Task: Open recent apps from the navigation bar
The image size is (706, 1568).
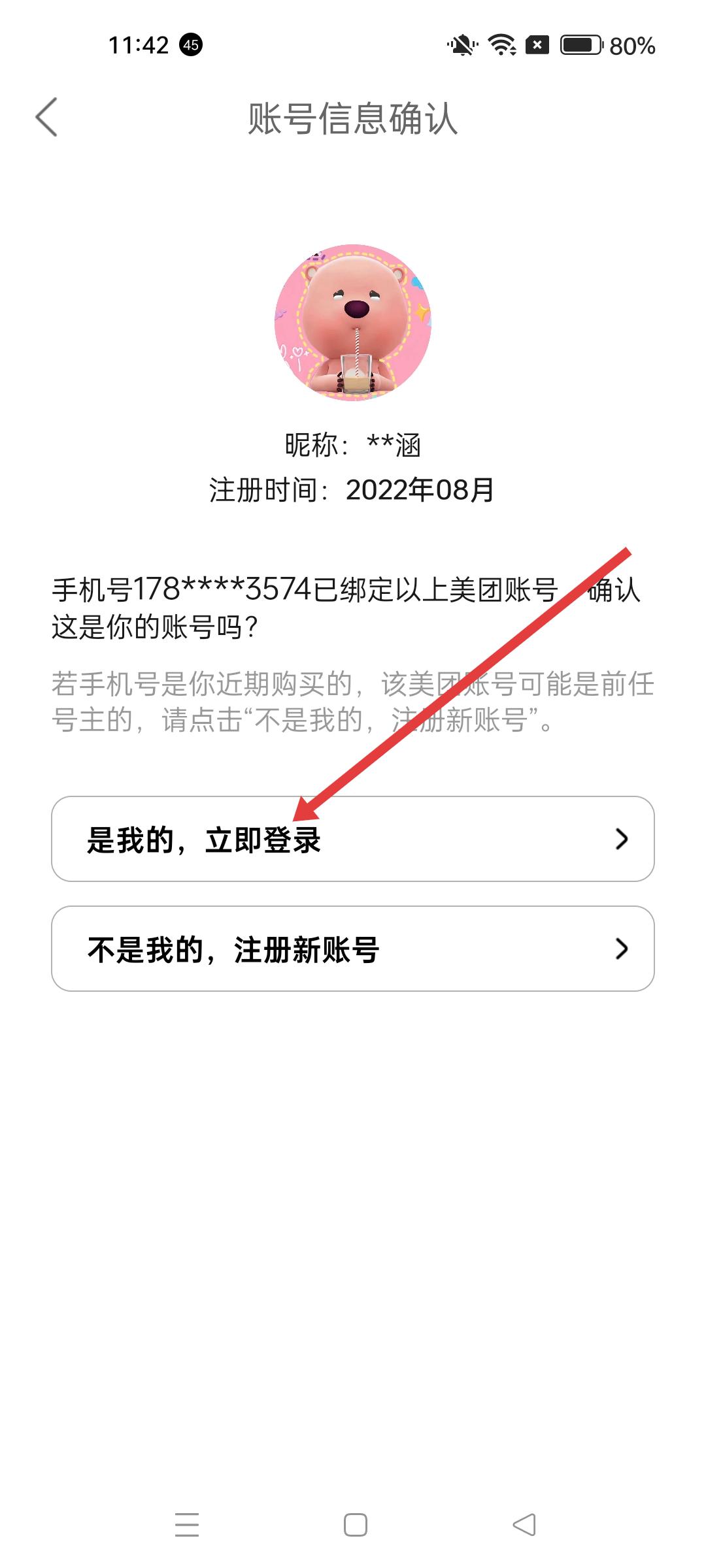Action: click(x=187, y=1525)
